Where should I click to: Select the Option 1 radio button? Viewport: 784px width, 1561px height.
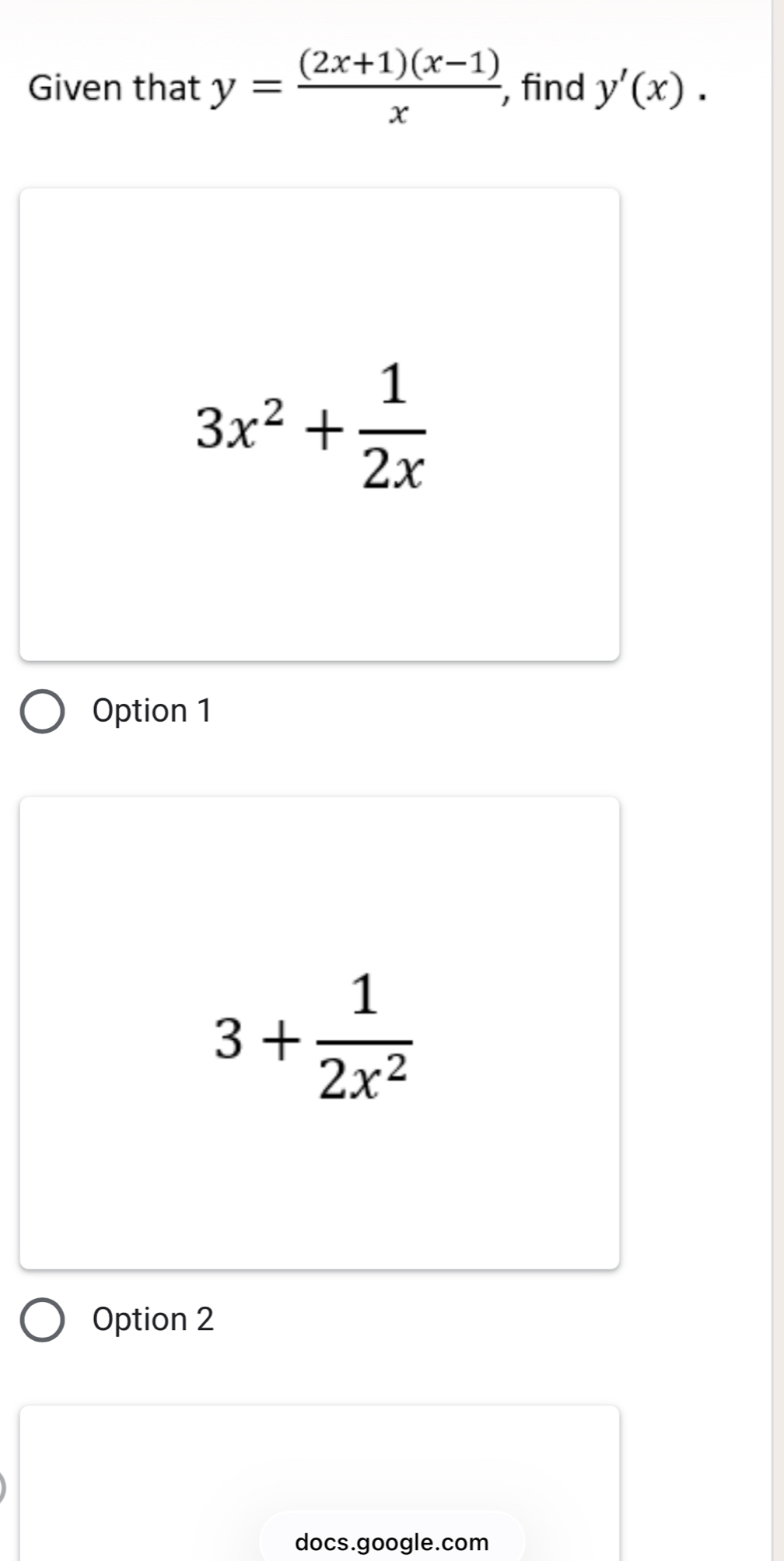point(42,711)
